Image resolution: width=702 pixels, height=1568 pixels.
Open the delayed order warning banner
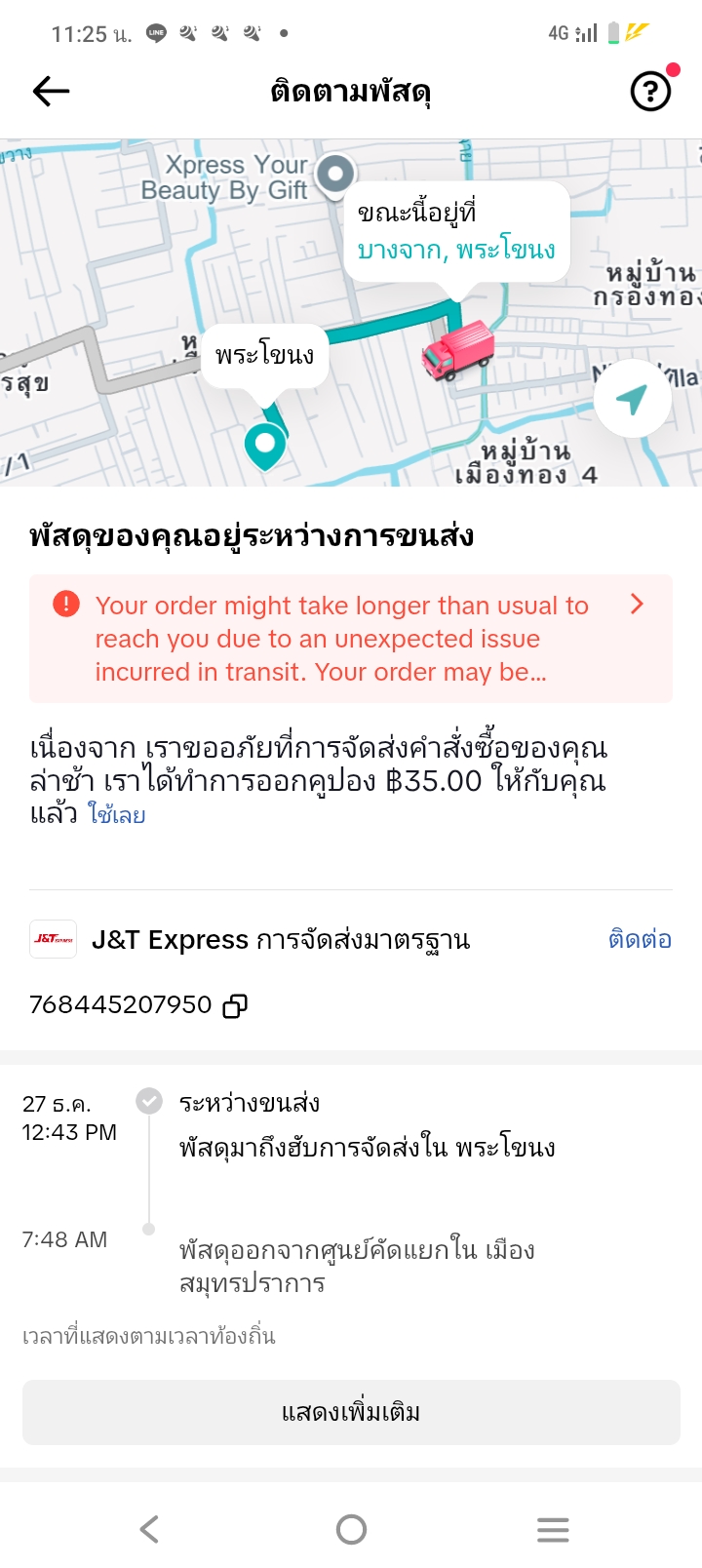click(351, 639)
